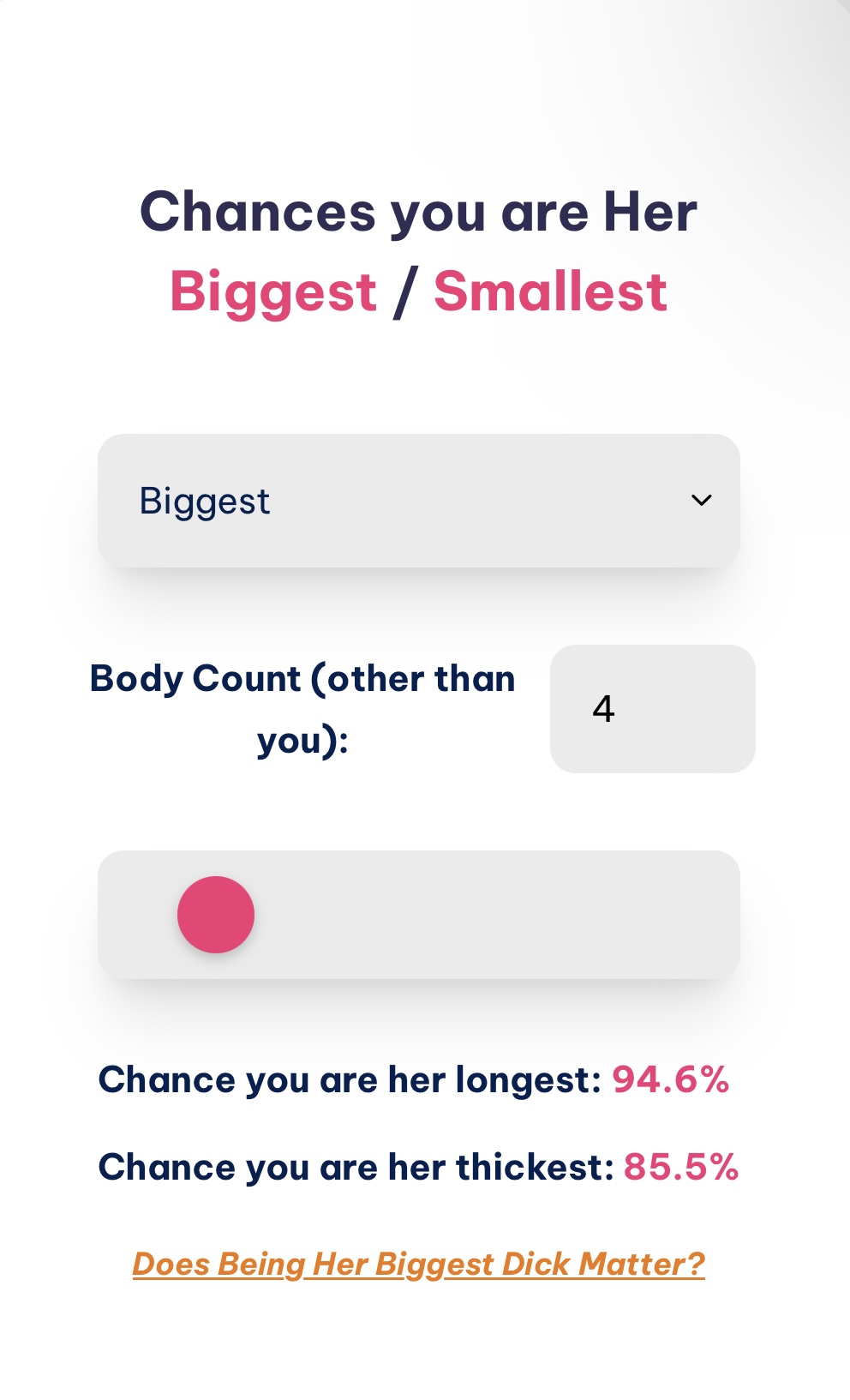Expand the Biggest dropdown
The height and width of the screenshot is (1400, 850).
(x=418, y=501)
